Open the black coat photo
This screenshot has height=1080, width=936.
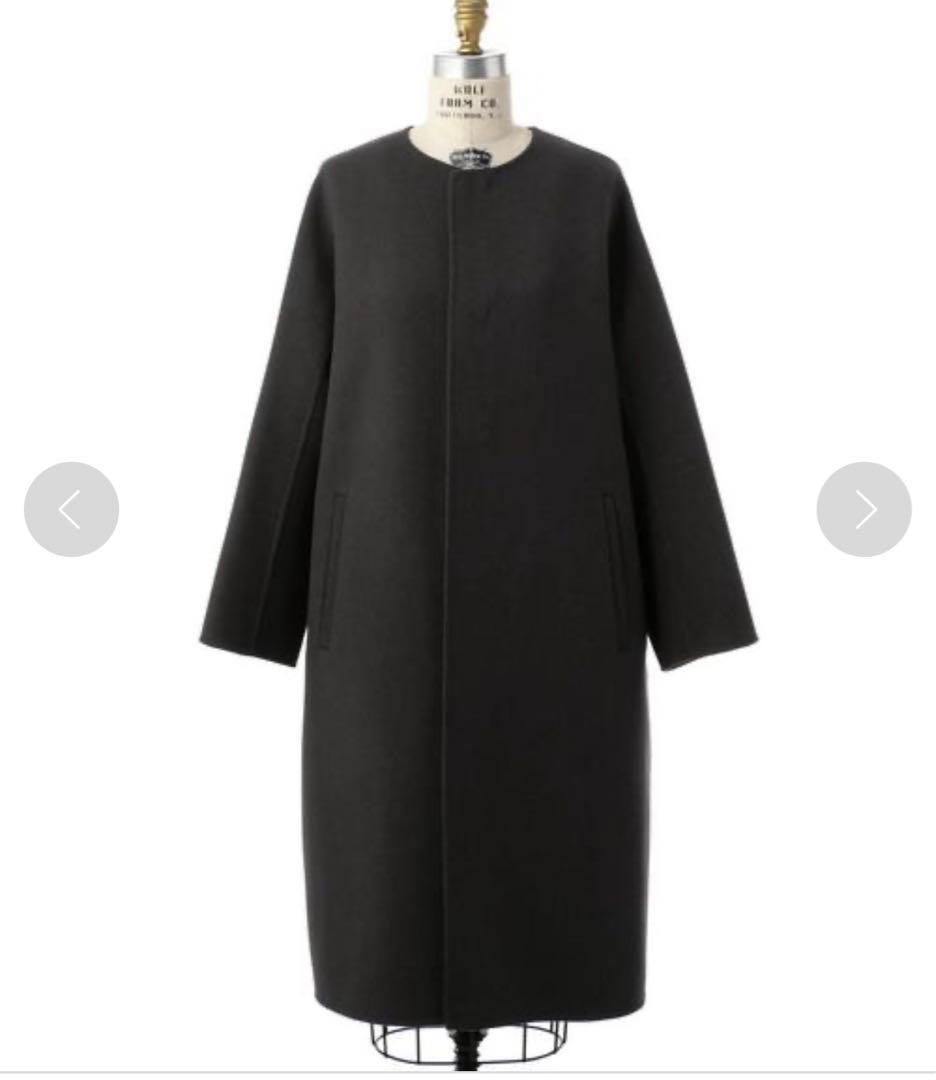tap(470, 560)
